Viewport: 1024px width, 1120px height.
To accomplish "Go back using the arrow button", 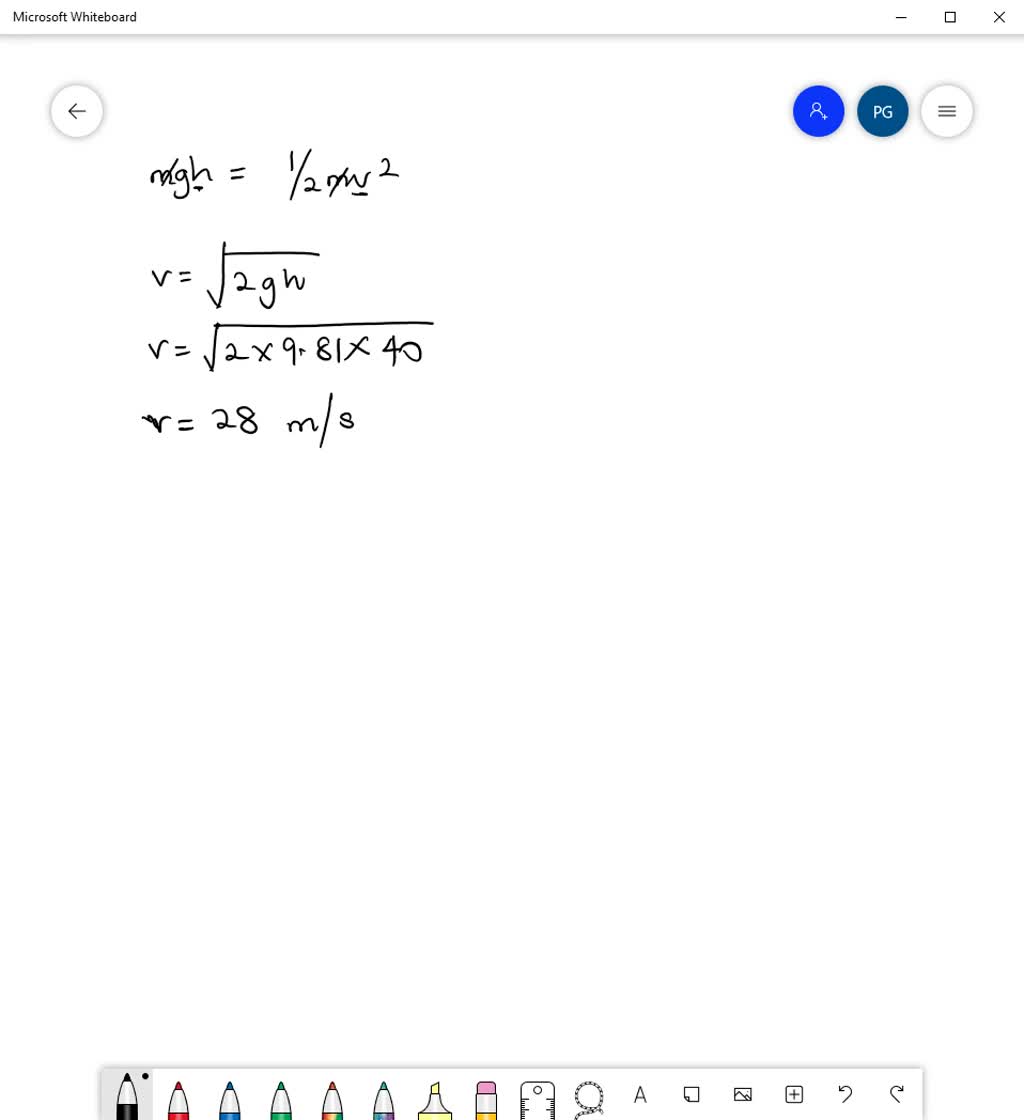I will click(77, 111).
